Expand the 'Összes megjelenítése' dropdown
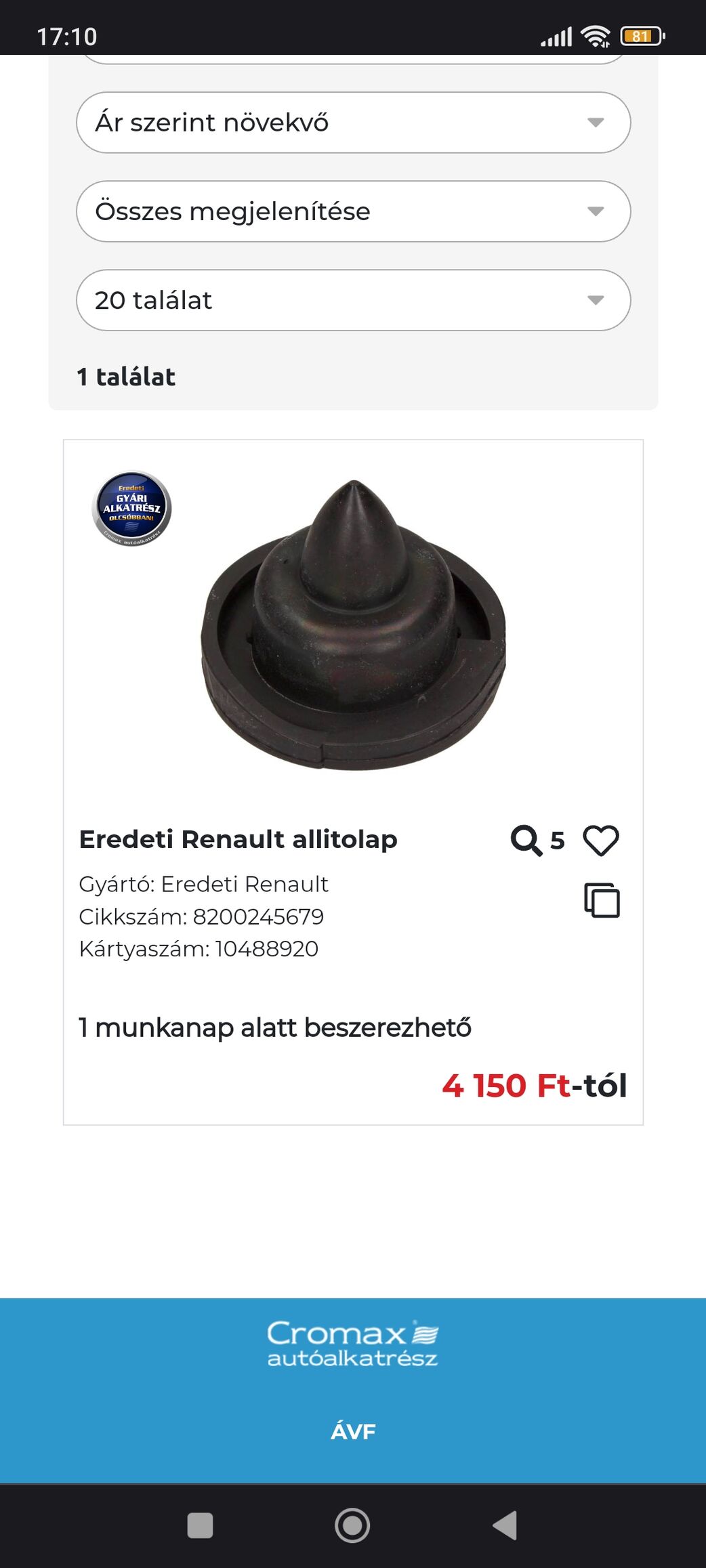 353,211
